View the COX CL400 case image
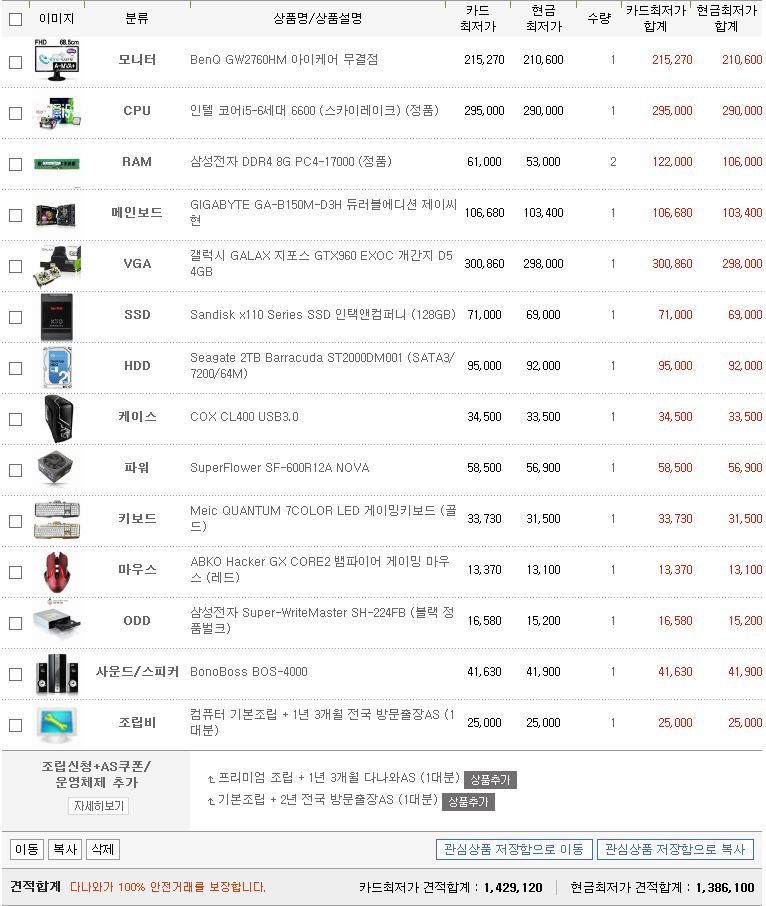Screen dimensions: 766x906 [x=58, y=418]
